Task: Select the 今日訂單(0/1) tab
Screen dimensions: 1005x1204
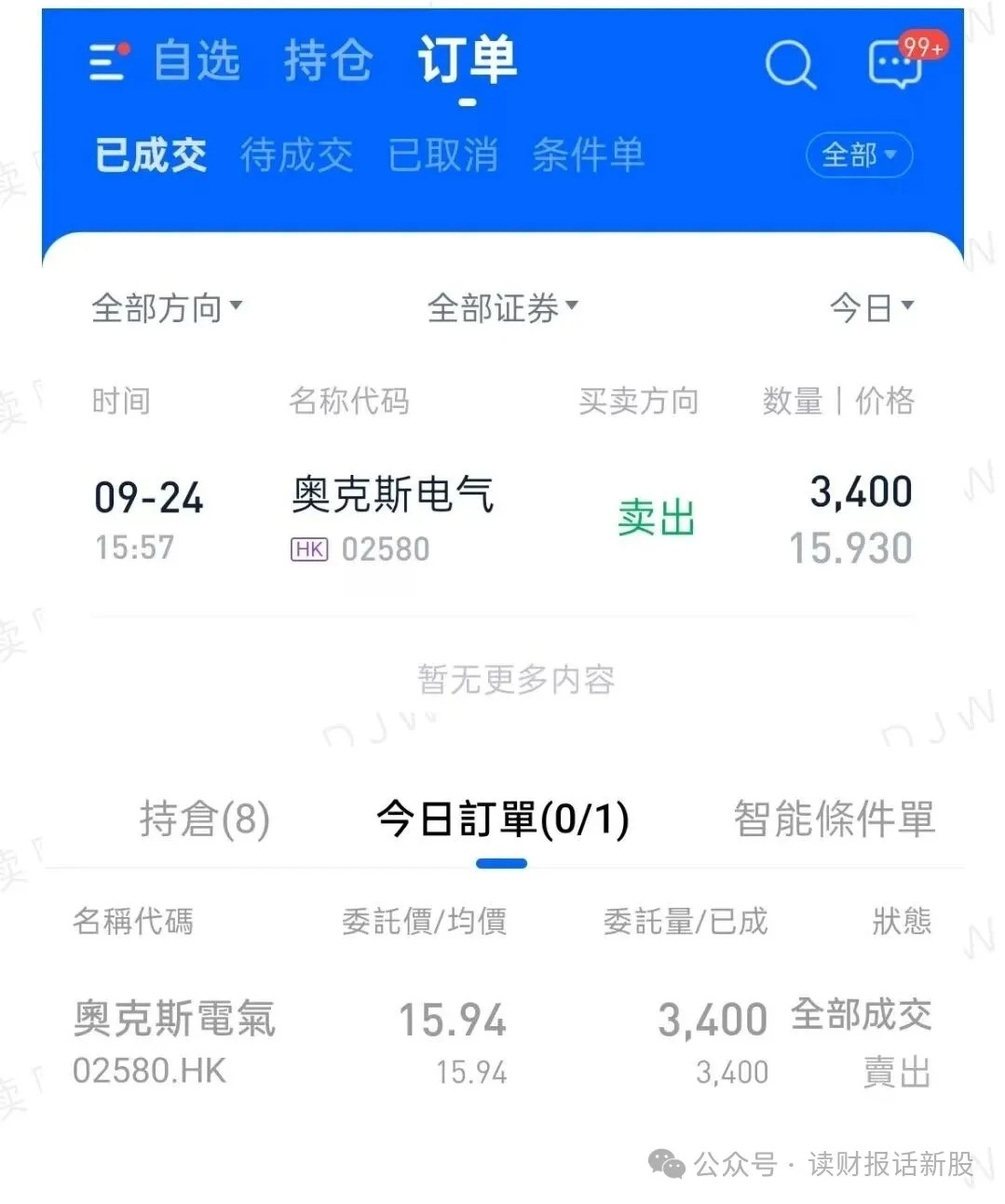Action: tap(502, 819)
